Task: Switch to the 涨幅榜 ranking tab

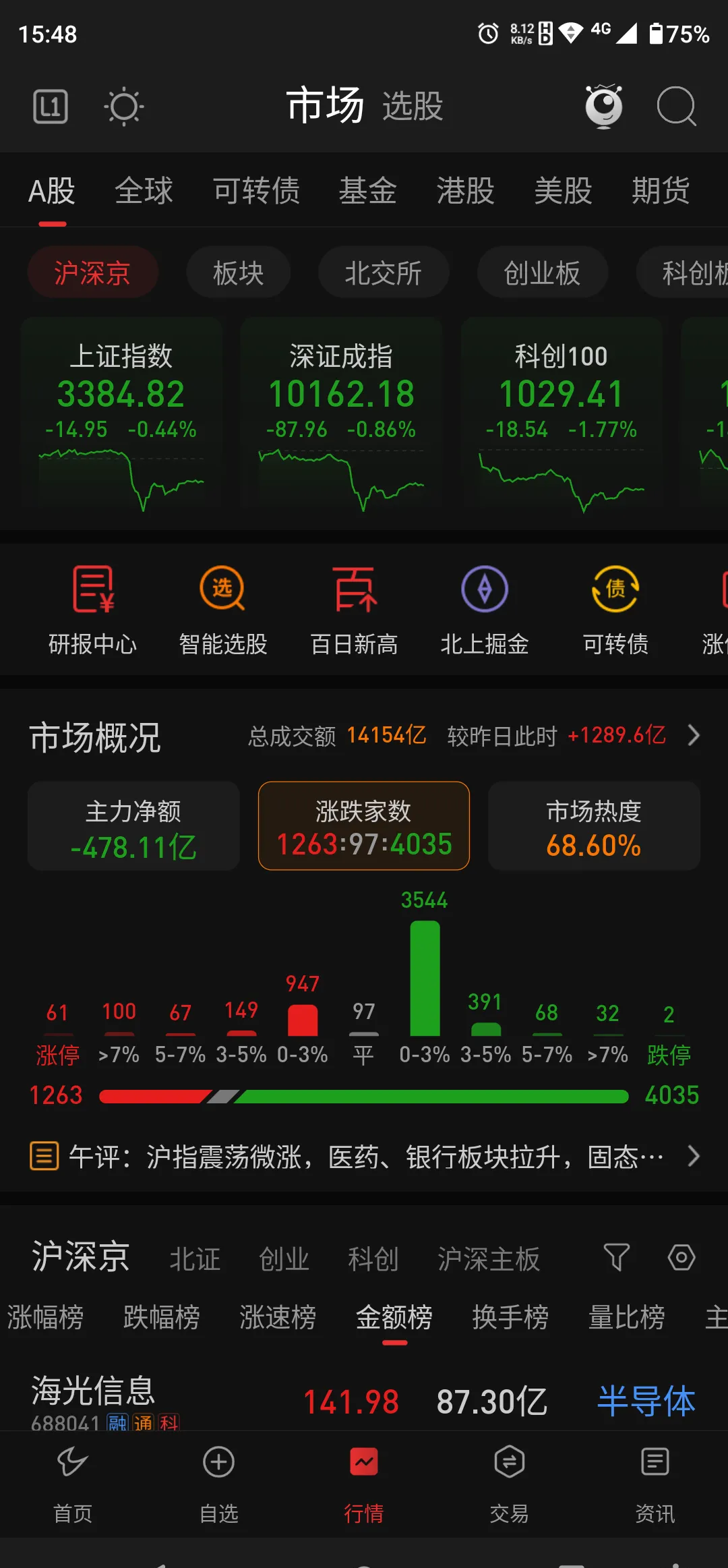Action: [45, 1317]
